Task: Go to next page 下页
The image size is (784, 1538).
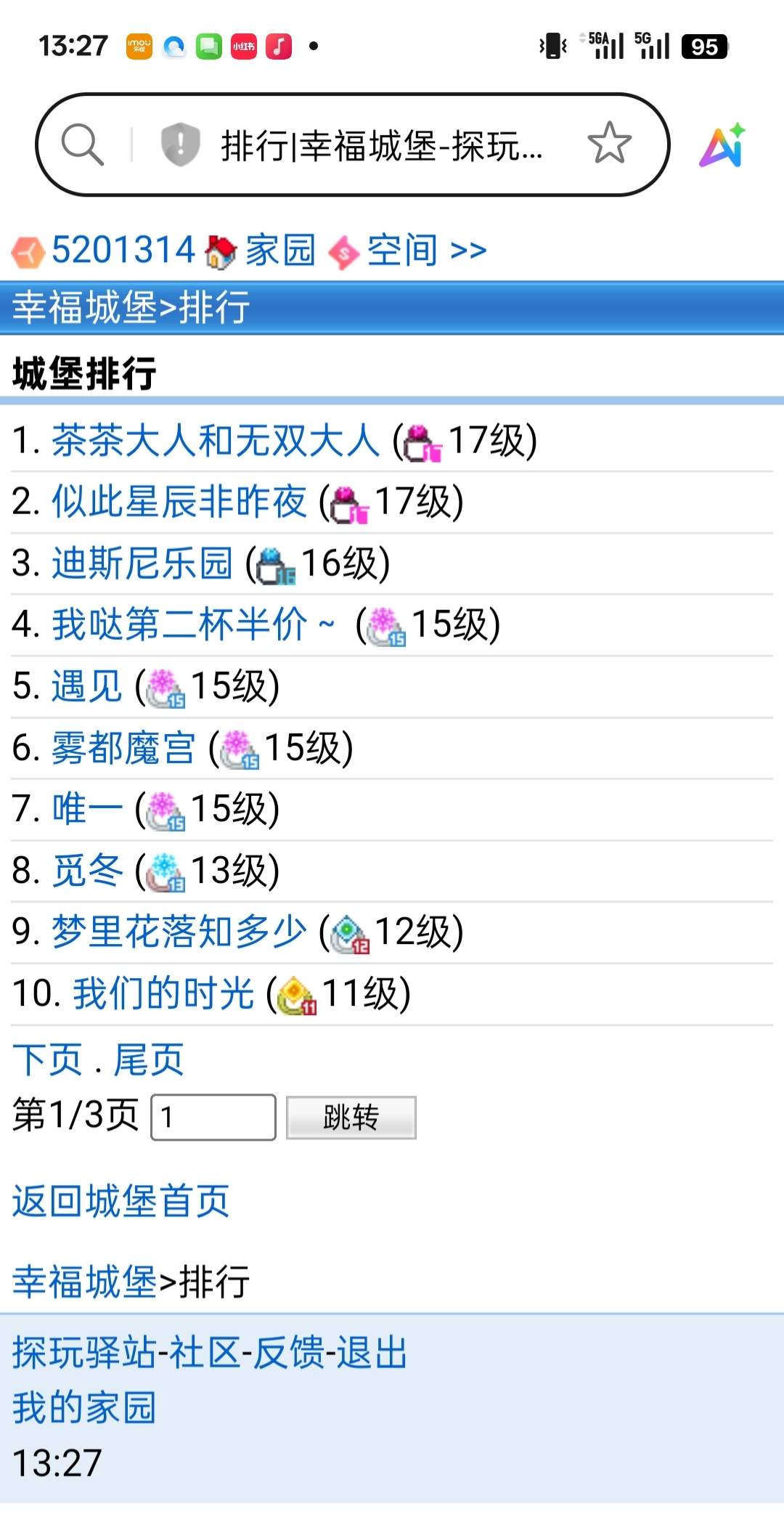Action: pyautogui.click(x=47, y=1059)
